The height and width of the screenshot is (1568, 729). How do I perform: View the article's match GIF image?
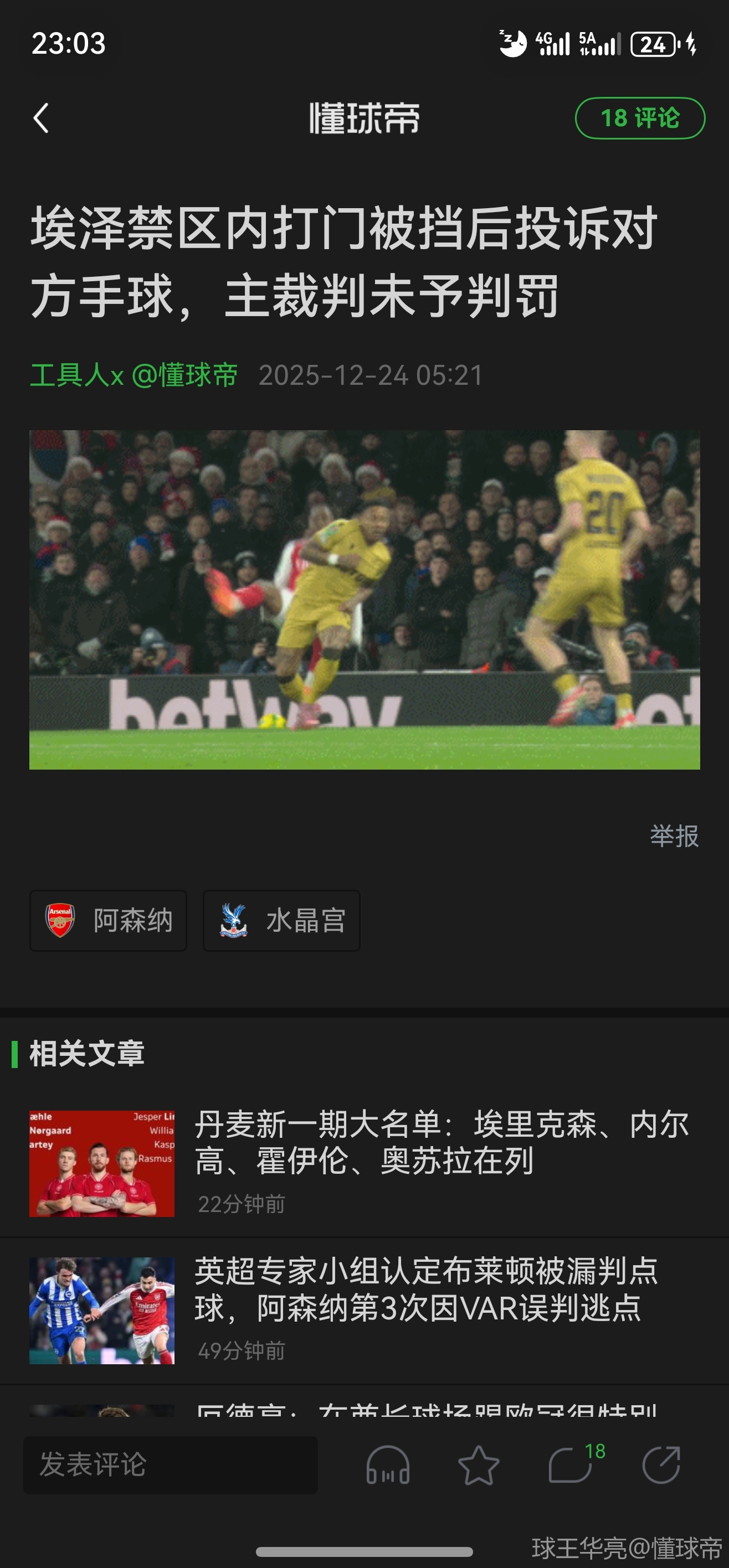[364, 600]
